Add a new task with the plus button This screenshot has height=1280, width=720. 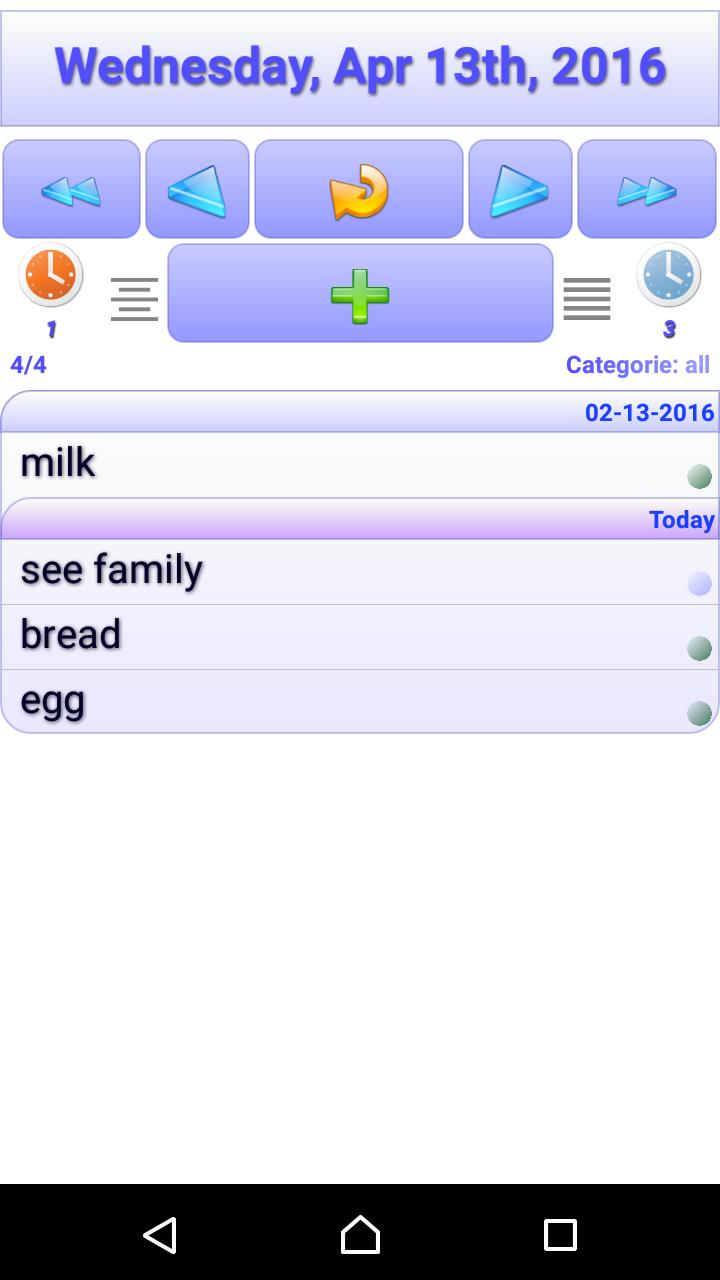point(360,294)
